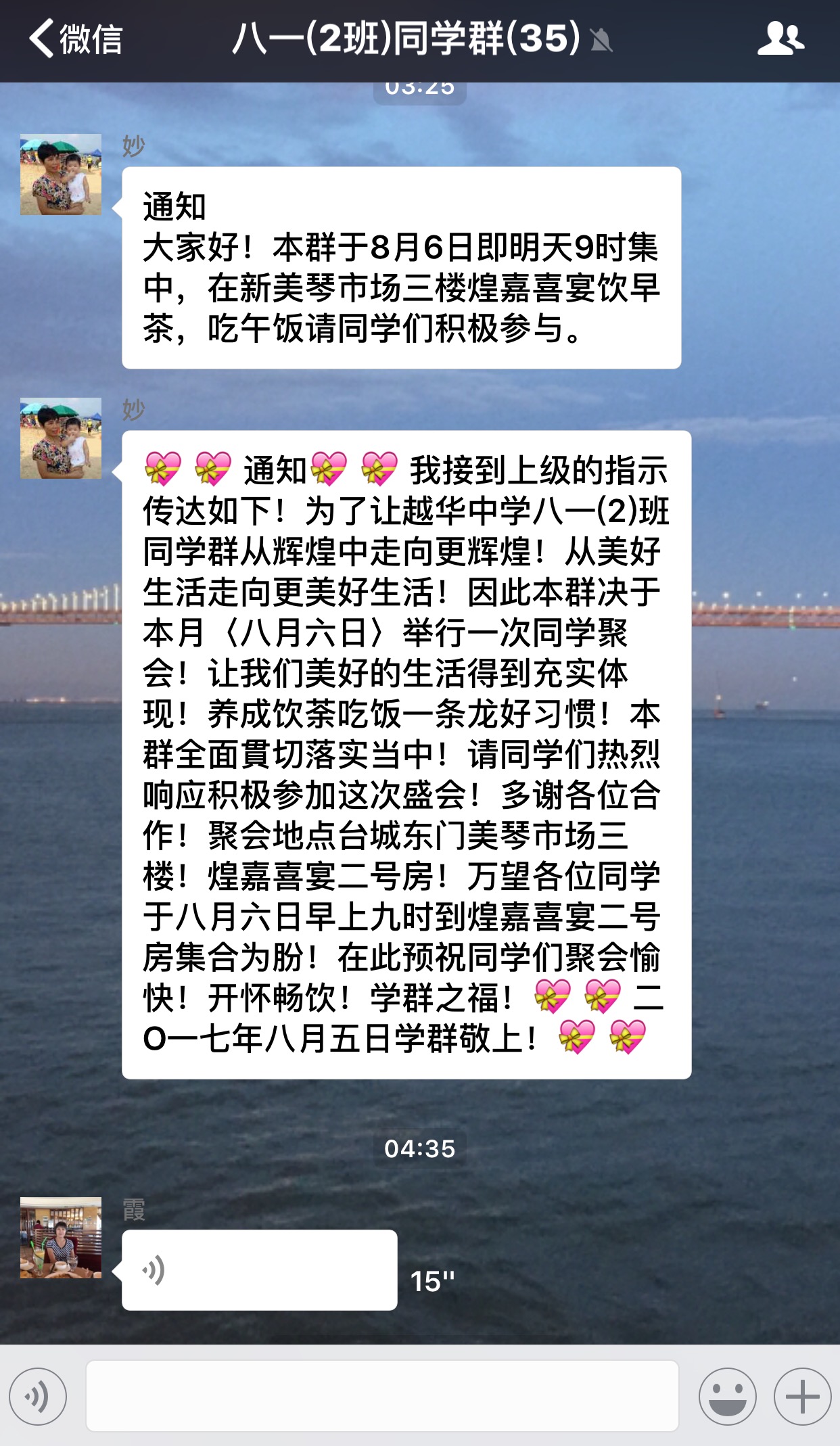Open the plus attachments menu

tap(802, 1396)
